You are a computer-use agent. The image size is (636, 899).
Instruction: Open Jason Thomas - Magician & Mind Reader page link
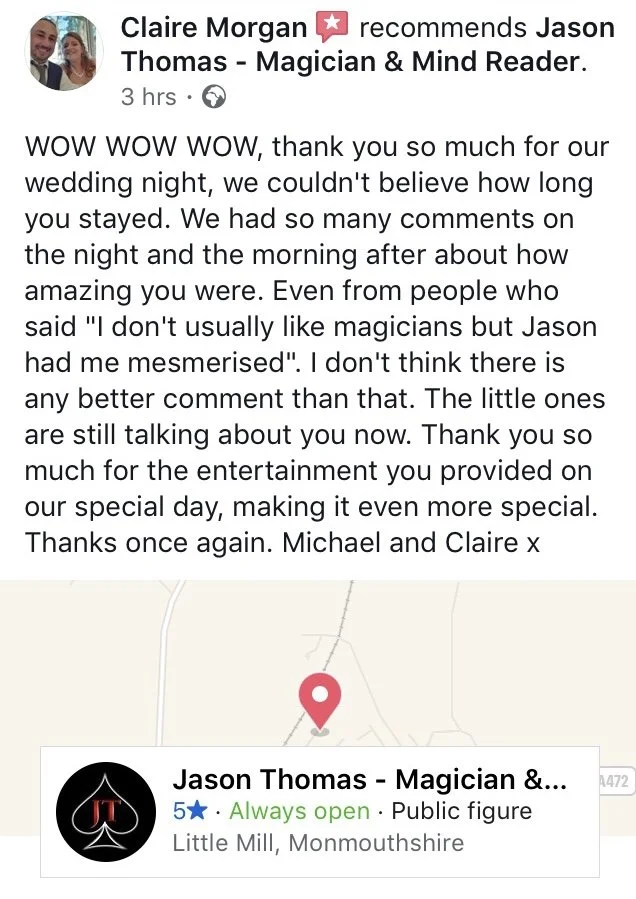pos(367,45)
